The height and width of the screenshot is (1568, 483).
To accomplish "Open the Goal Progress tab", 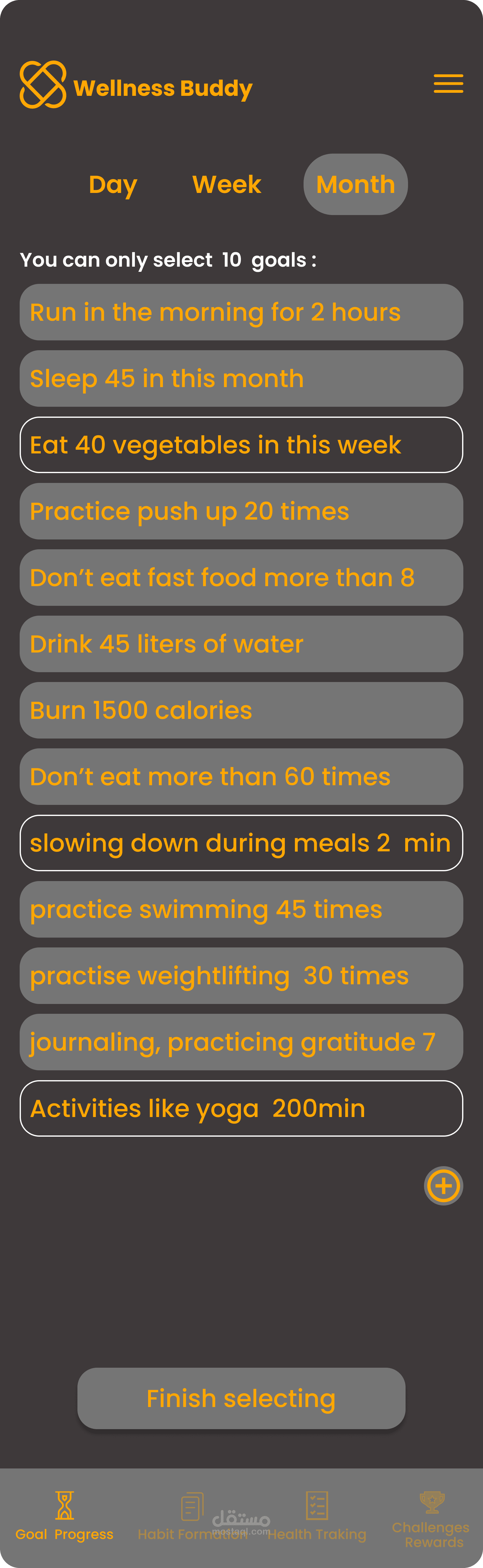I will click(65, 1516).
